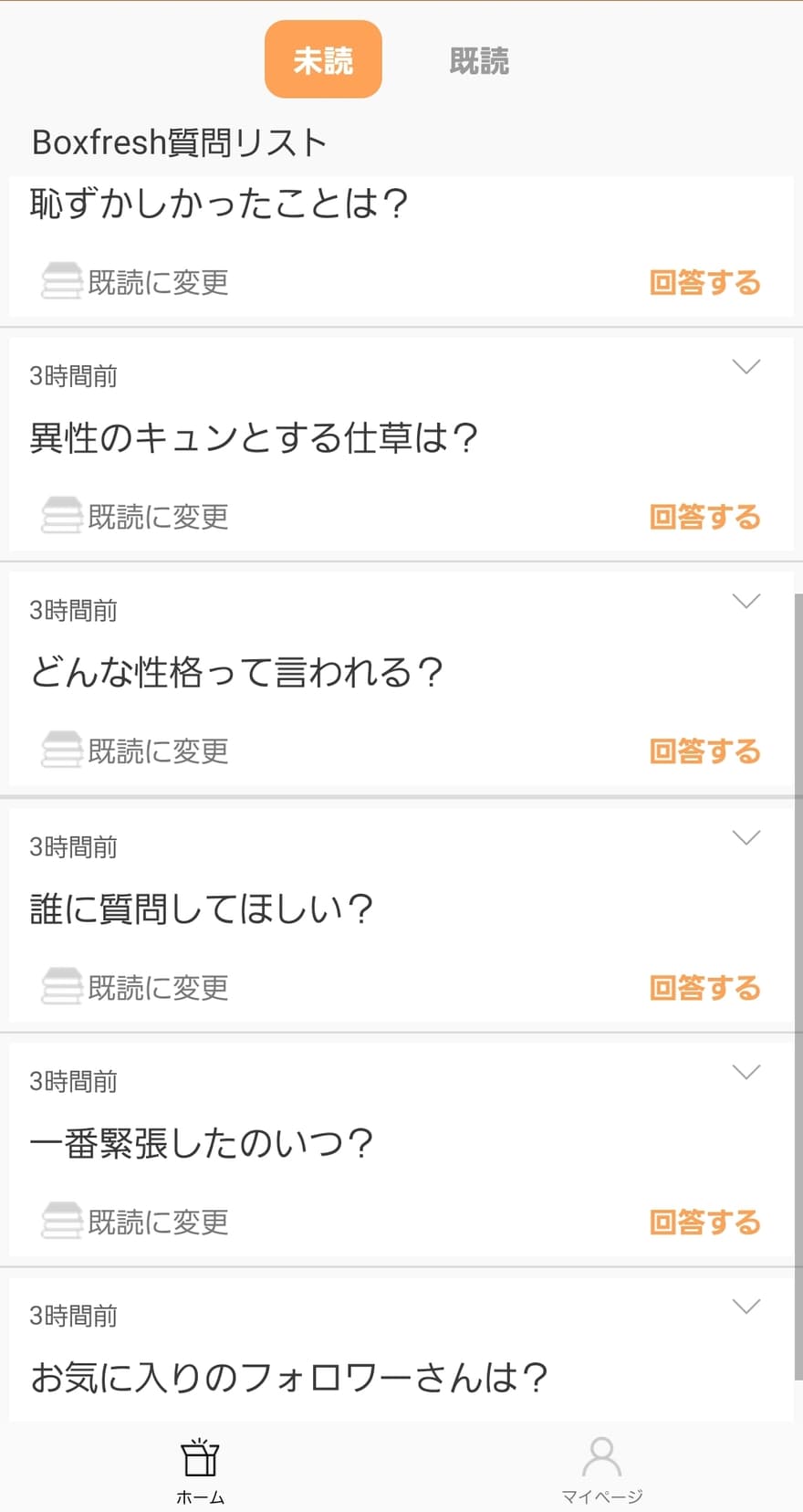Mark 誰に質問してほしい？ as read via 既読に変更

(x=157, y=987)
